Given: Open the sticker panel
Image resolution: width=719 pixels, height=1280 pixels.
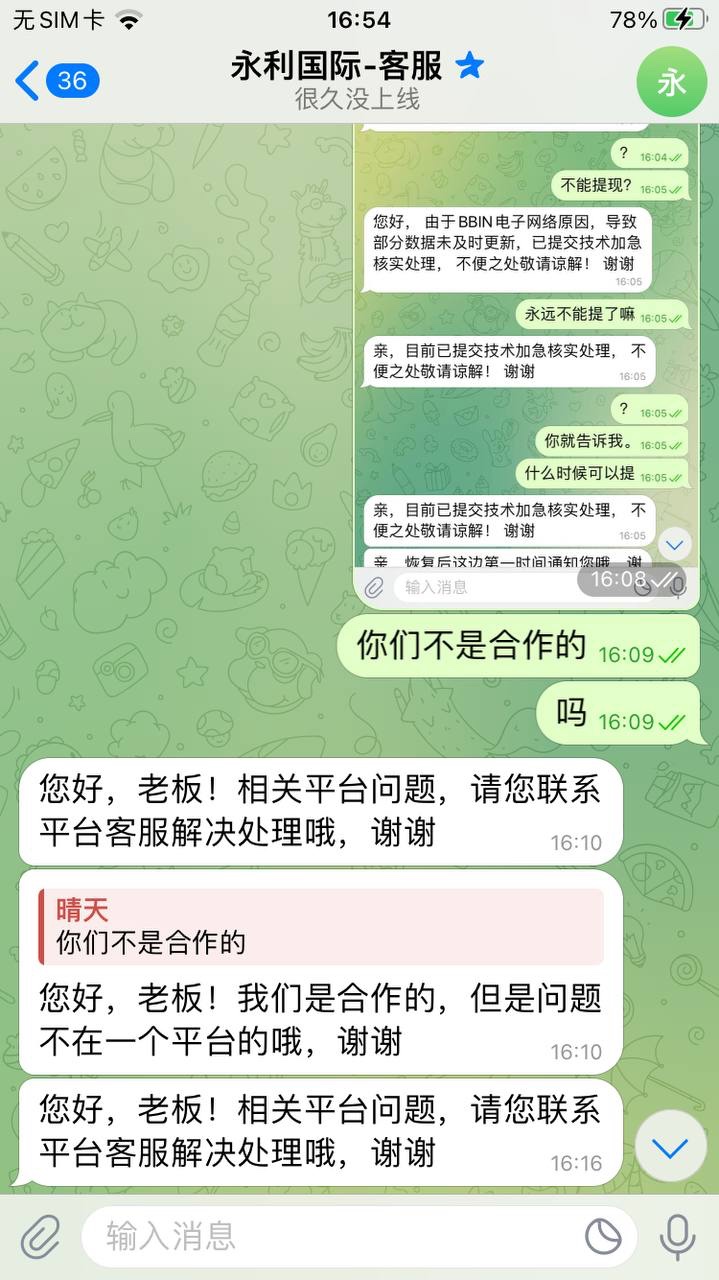Looking at the screenshot, I should click(x=603, y=1238).
